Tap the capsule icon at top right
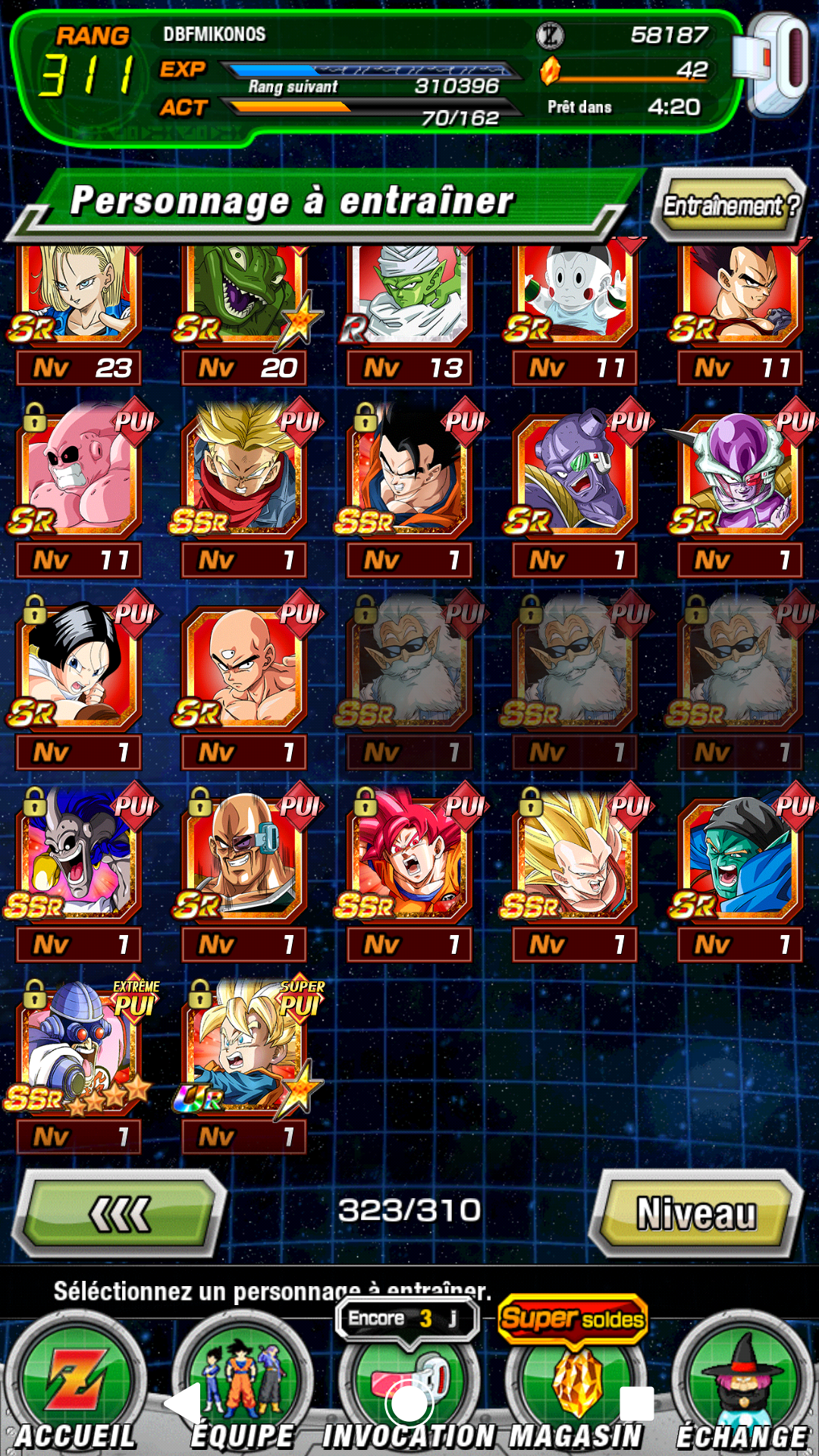 tap(772, 64)
